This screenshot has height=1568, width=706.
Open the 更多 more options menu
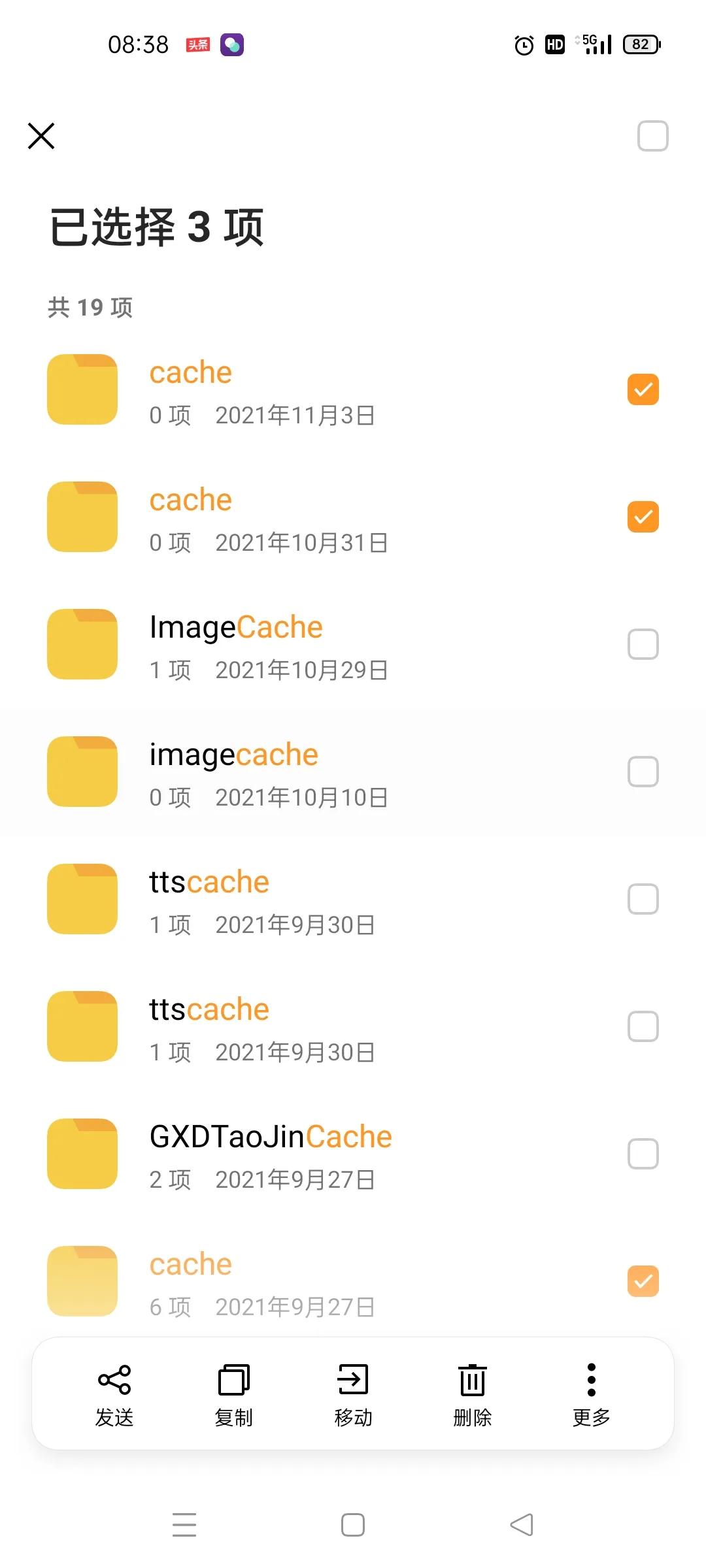click(591, 1394)
